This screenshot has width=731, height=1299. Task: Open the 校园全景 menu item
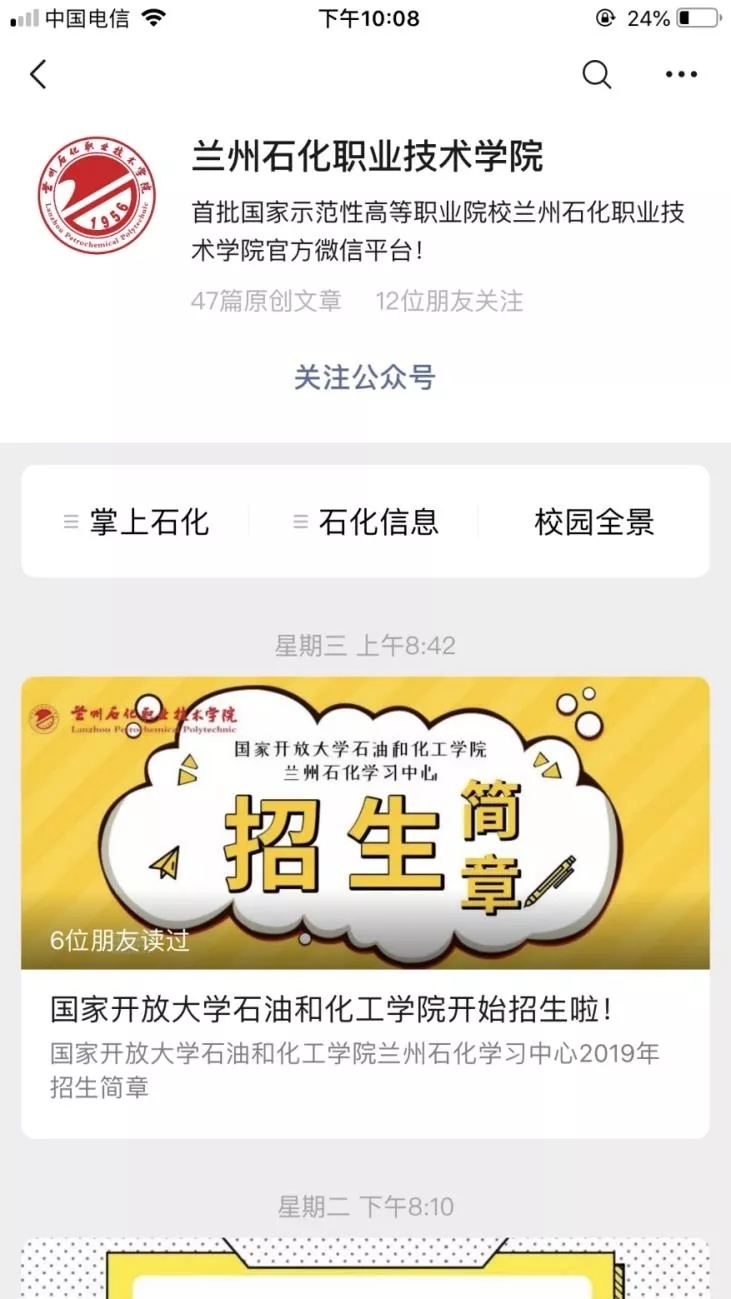[594, 522]
